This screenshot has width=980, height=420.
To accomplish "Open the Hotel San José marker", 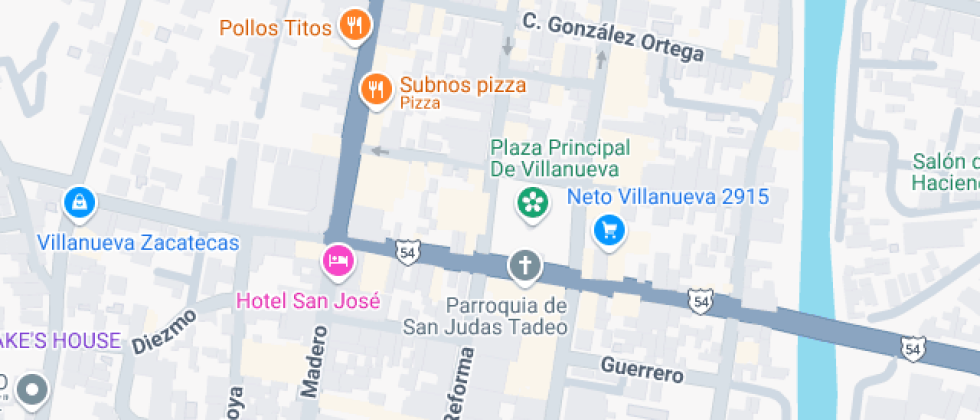I will tap(338, 261).
